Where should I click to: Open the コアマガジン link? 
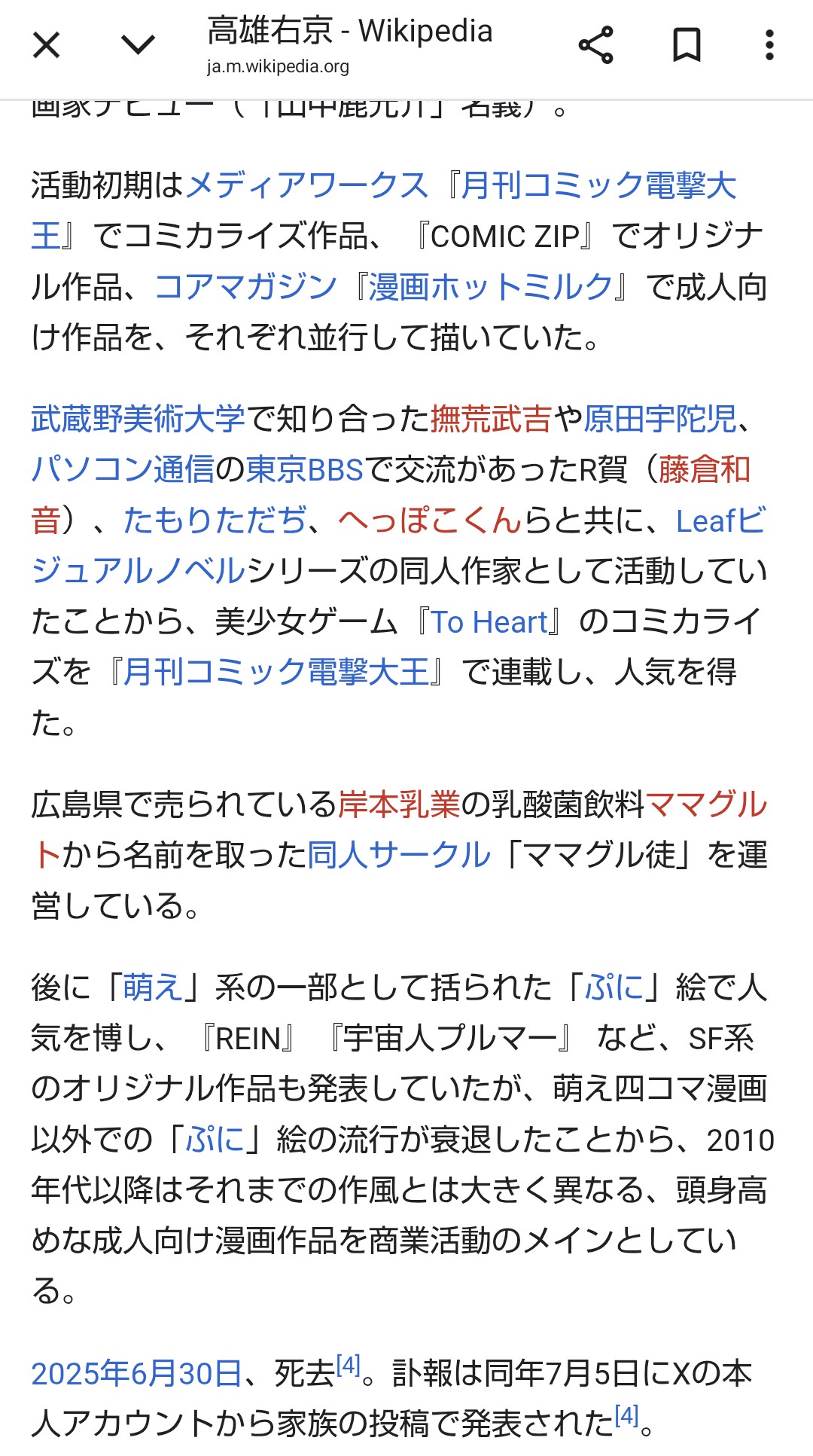pyautogui.click(x=245, y=287)
